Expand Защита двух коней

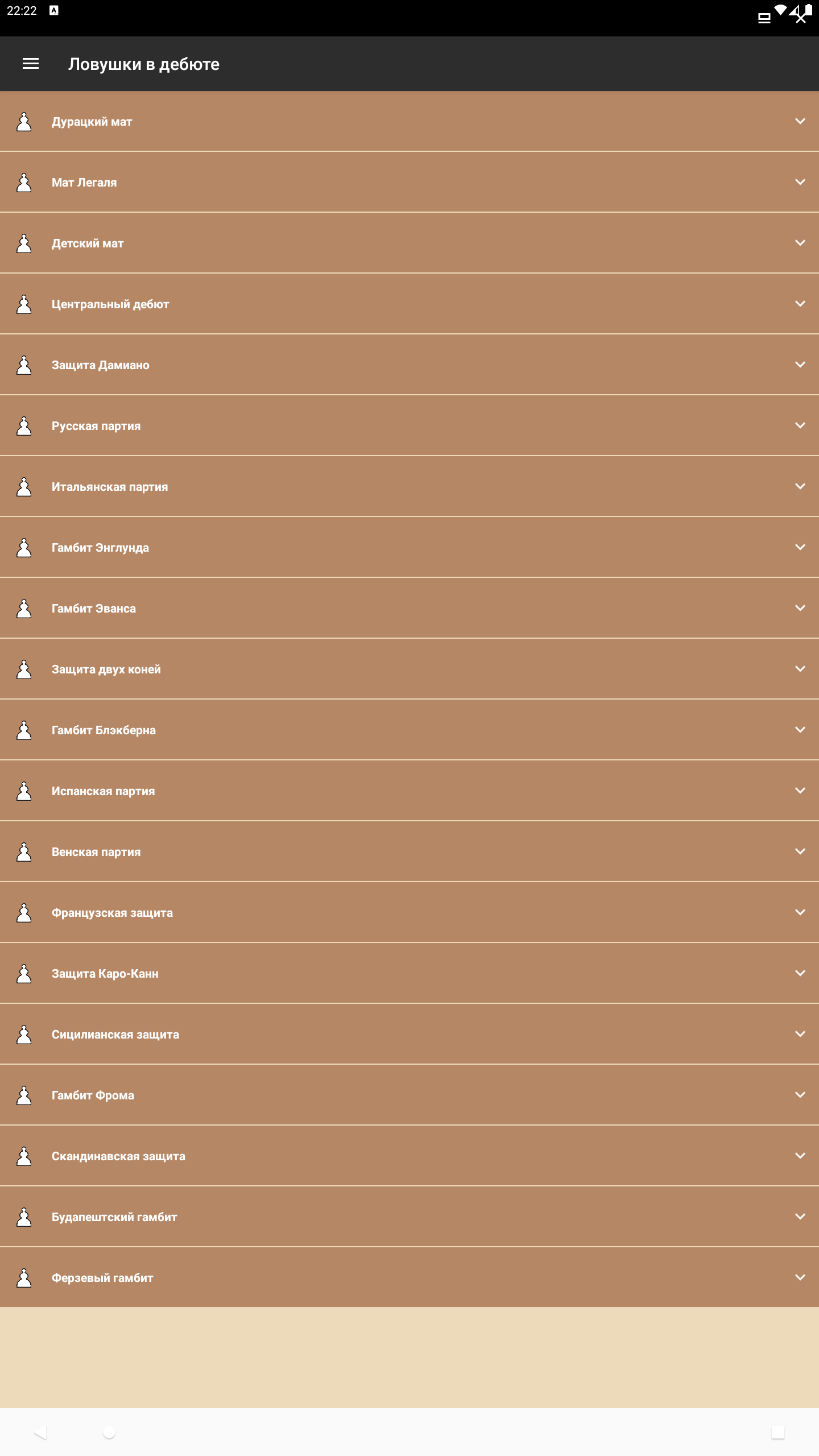(x=409, y=669)
